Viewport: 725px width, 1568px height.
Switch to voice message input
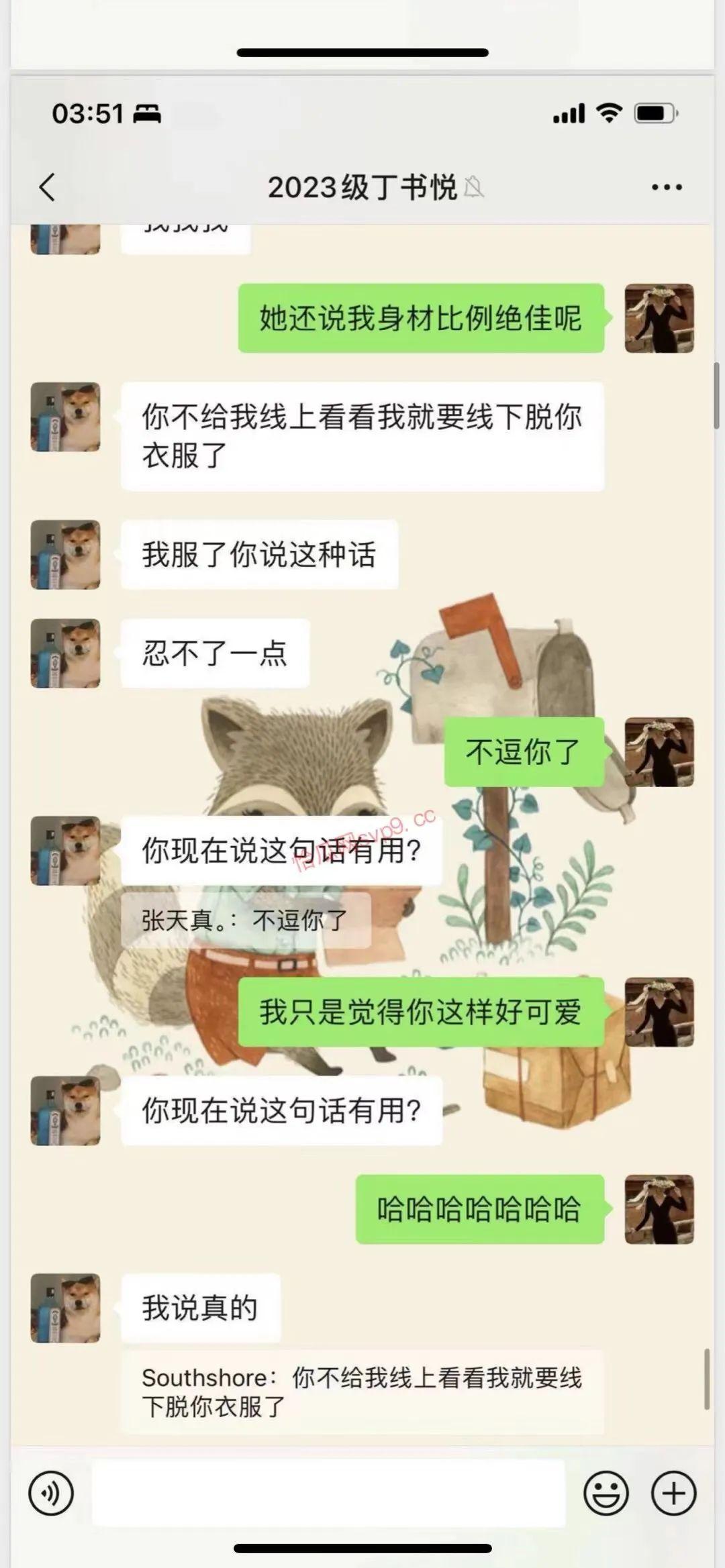(x=50, y=1493)
